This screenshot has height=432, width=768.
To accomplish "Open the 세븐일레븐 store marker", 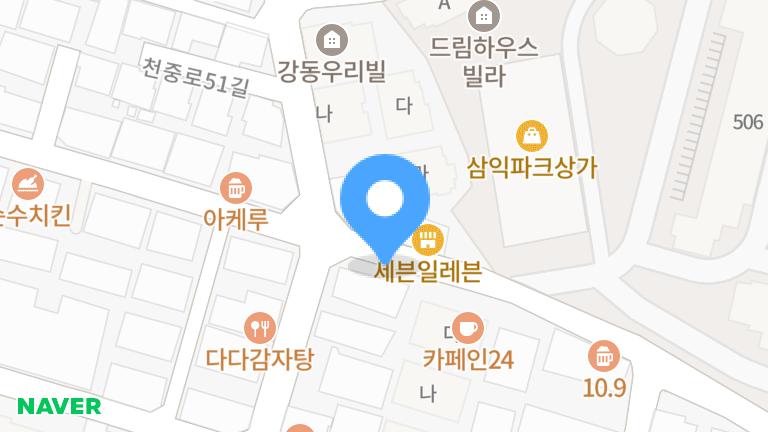I will pyautogui.click(x=427, y=240).
